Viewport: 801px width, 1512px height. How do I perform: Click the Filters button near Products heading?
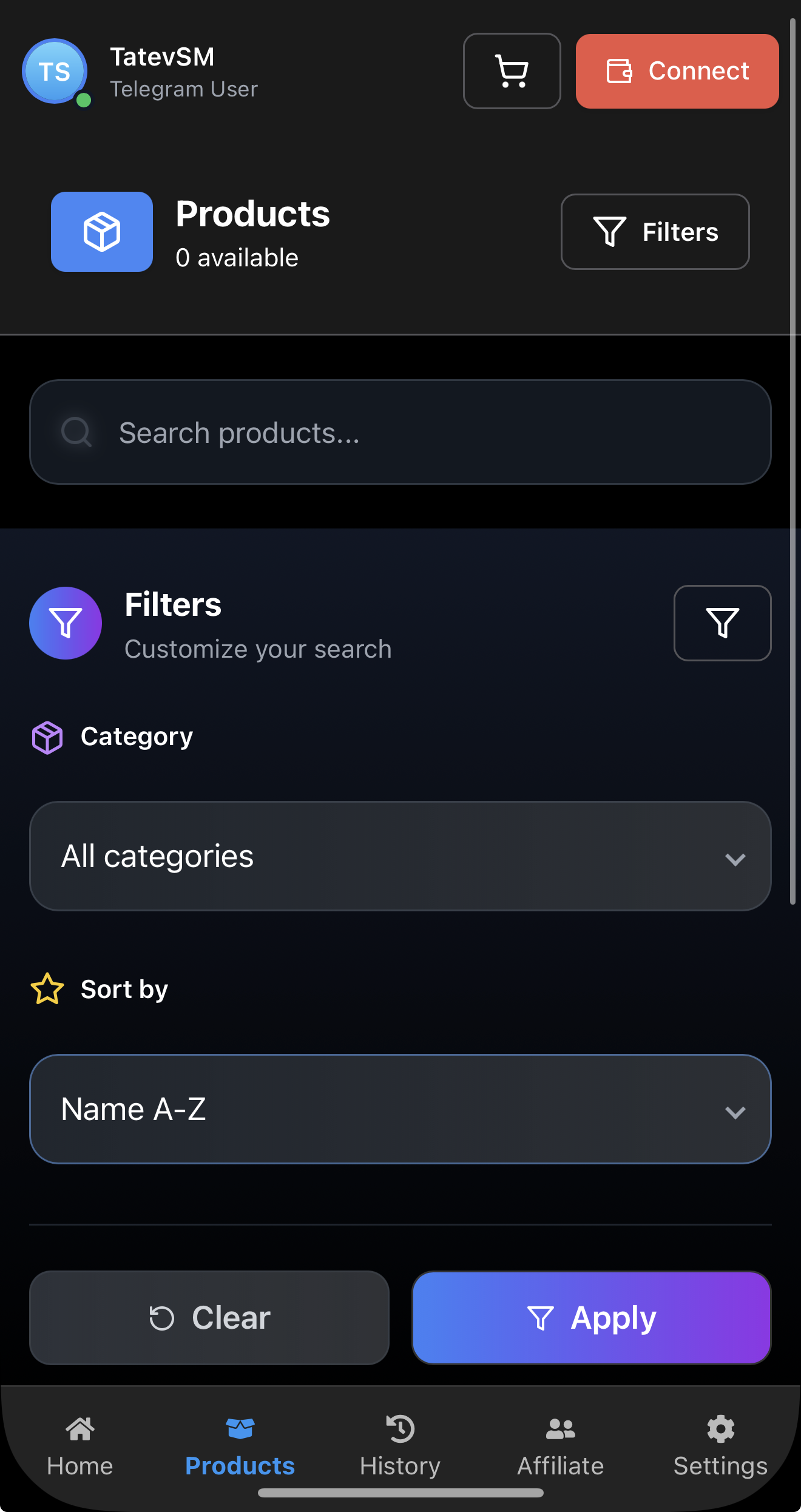[x=655, y=231]
